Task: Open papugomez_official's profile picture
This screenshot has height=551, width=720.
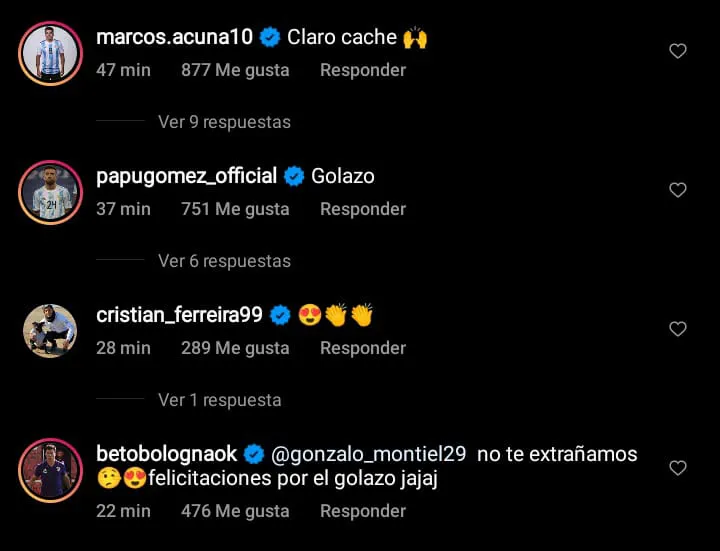Action: pyautogui.click(x=50, y=191)
